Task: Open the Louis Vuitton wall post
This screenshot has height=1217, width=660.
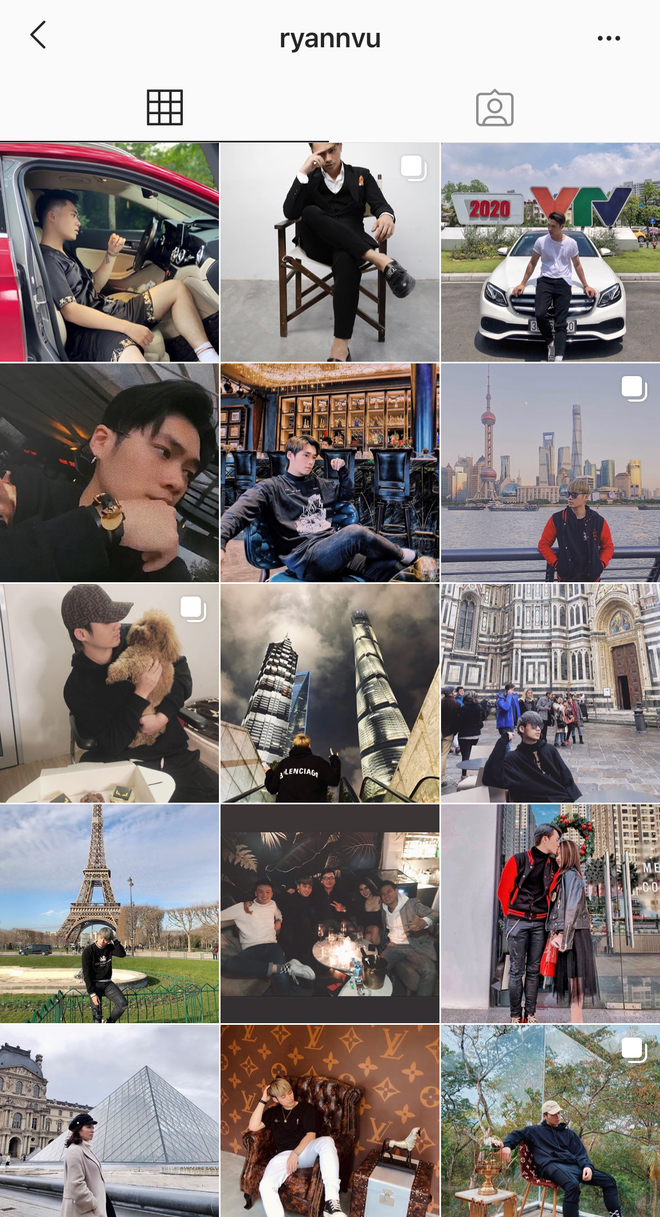Action: (x=330, y=1120)
